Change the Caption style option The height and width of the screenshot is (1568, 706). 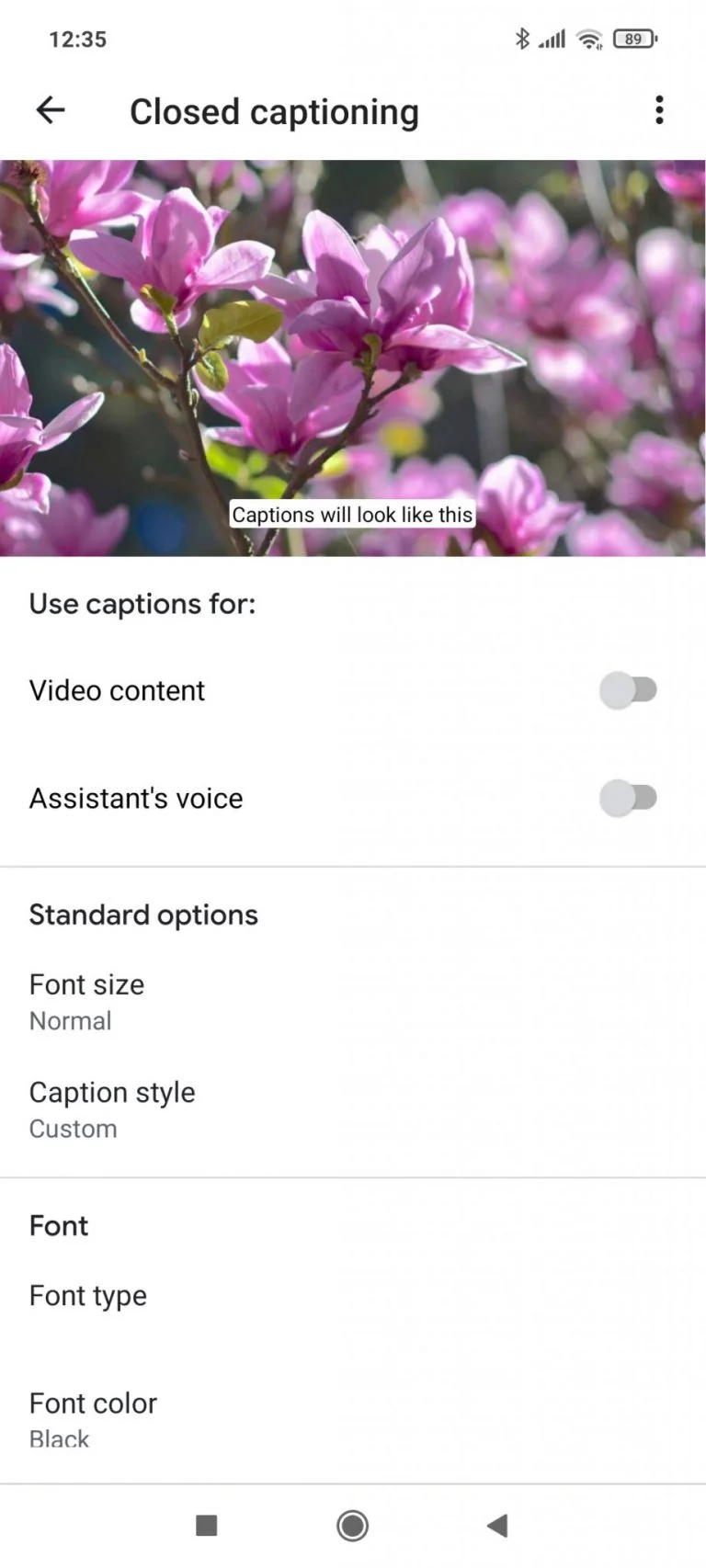112,1108
